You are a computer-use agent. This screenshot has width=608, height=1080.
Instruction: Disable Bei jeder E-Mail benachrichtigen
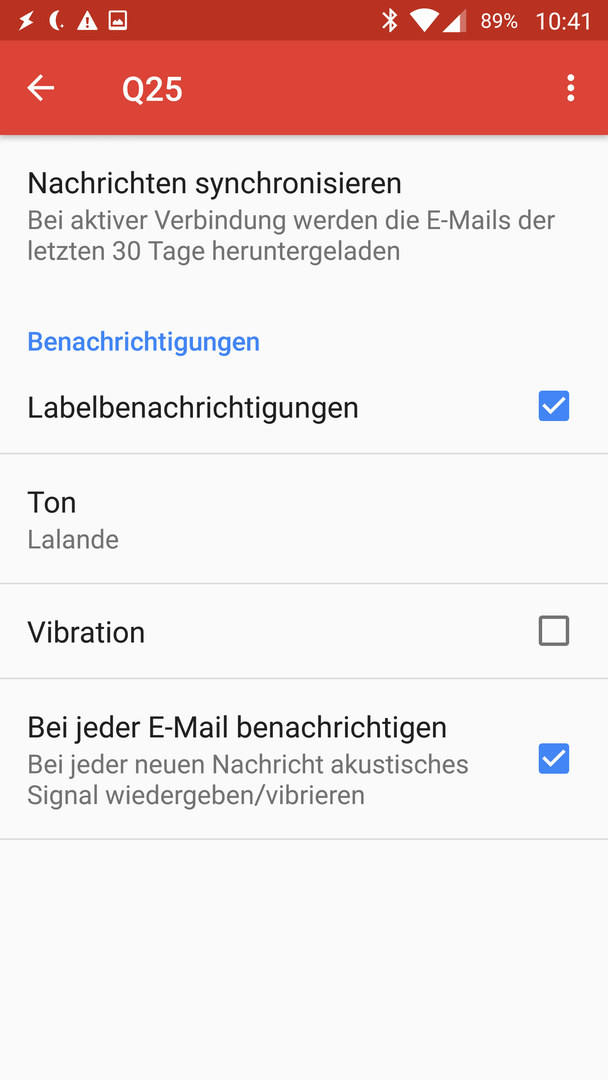coord(553,759)
